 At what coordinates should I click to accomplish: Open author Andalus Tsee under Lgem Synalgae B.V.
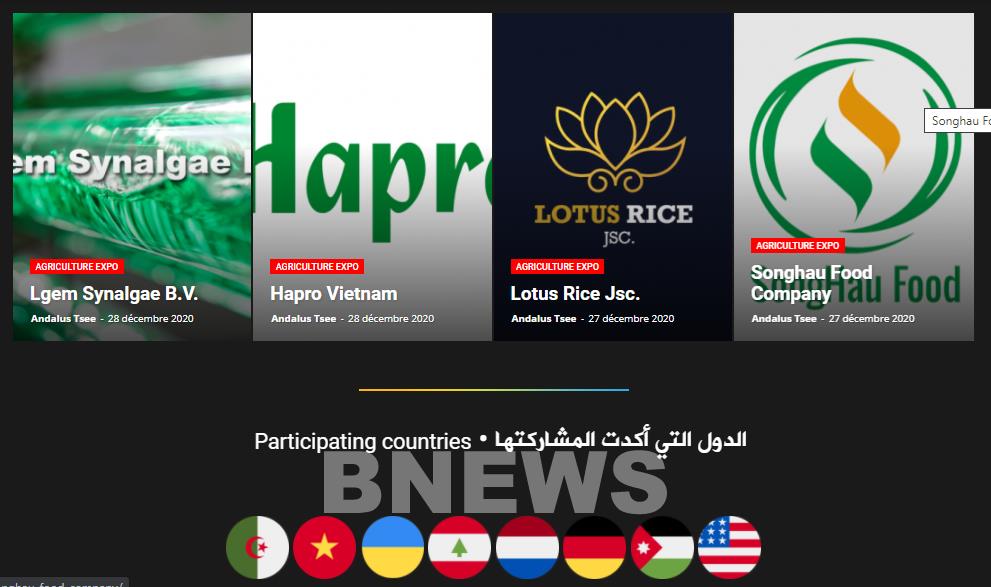pyautogui.click(x=63, y=319)
